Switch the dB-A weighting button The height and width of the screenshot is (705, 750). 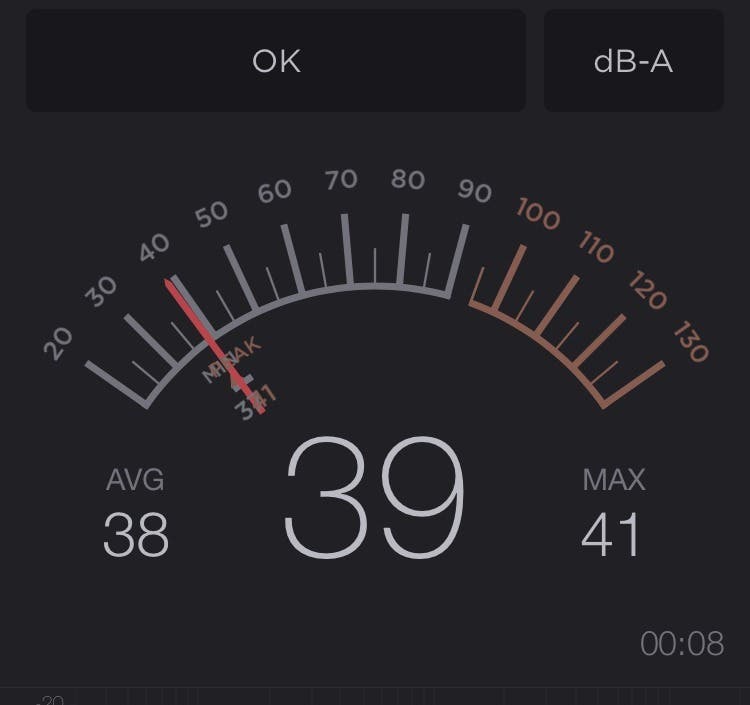[x=633, y=61]
